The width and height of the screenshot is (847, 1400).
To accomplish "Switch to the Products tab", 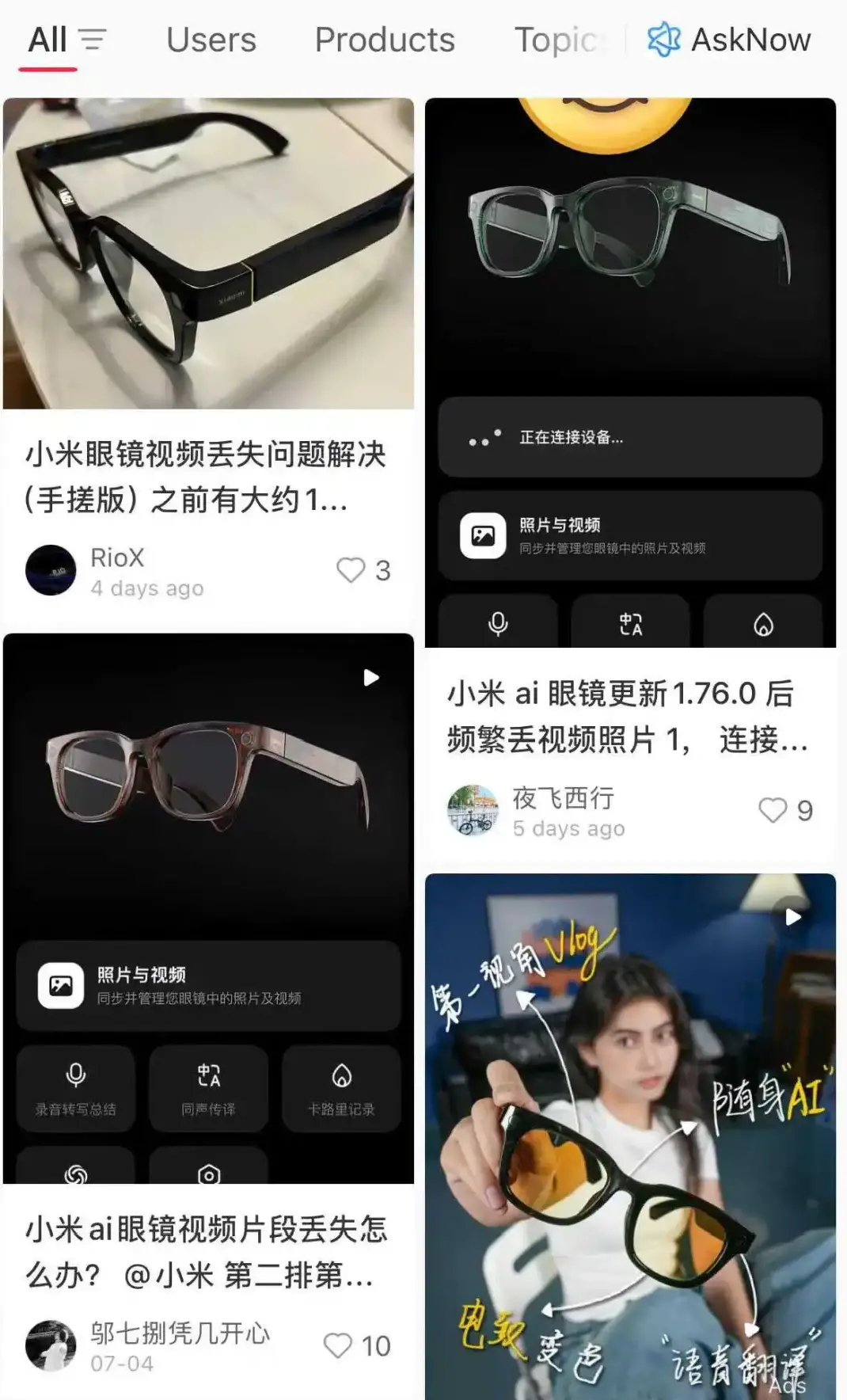I will (x=385, y=39).
